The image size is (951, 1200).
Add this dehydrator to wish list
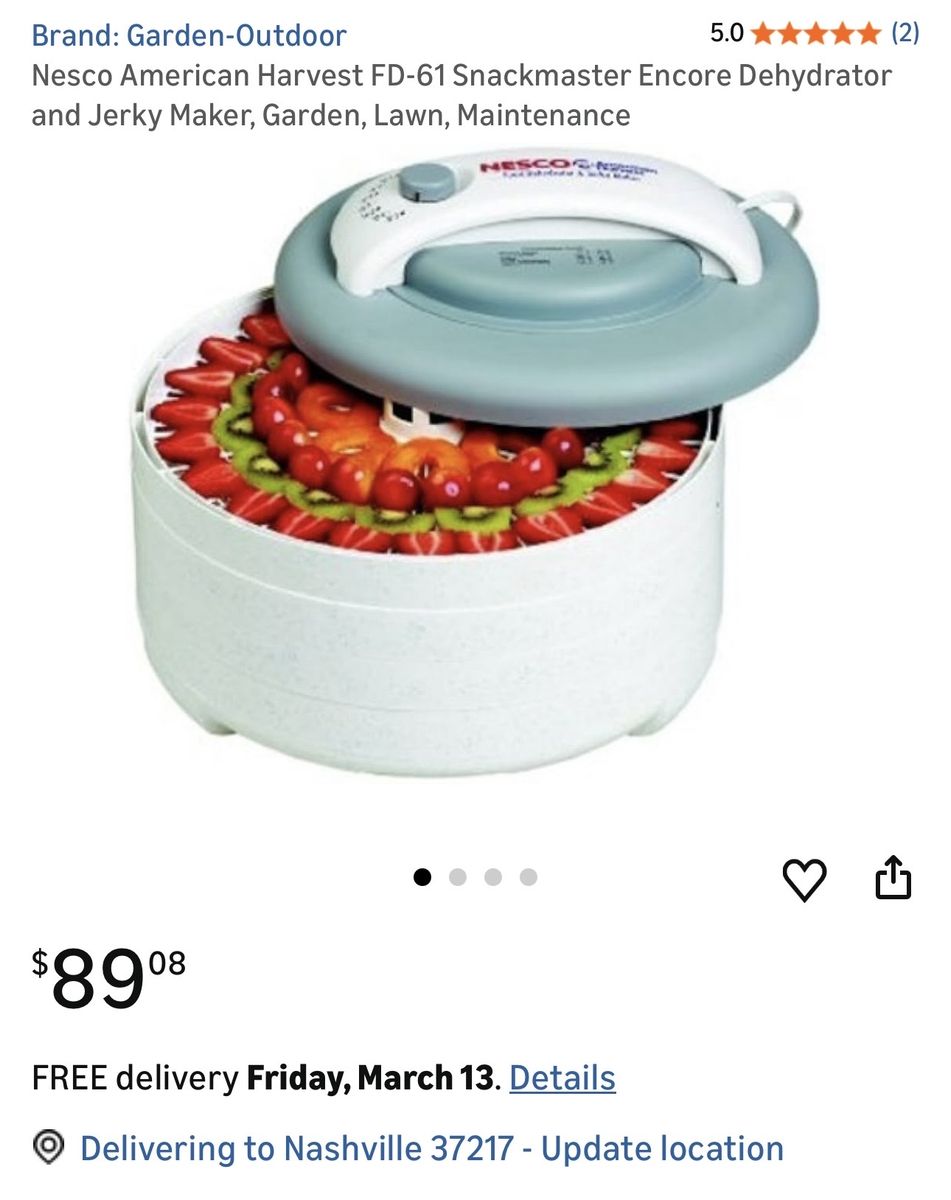[804, 879]
